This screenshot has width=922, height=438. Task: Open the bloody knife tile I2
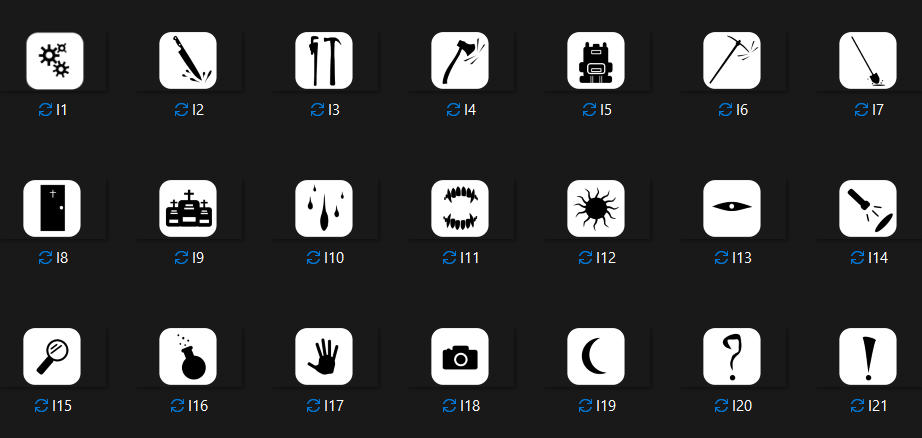tap(188, 61)
